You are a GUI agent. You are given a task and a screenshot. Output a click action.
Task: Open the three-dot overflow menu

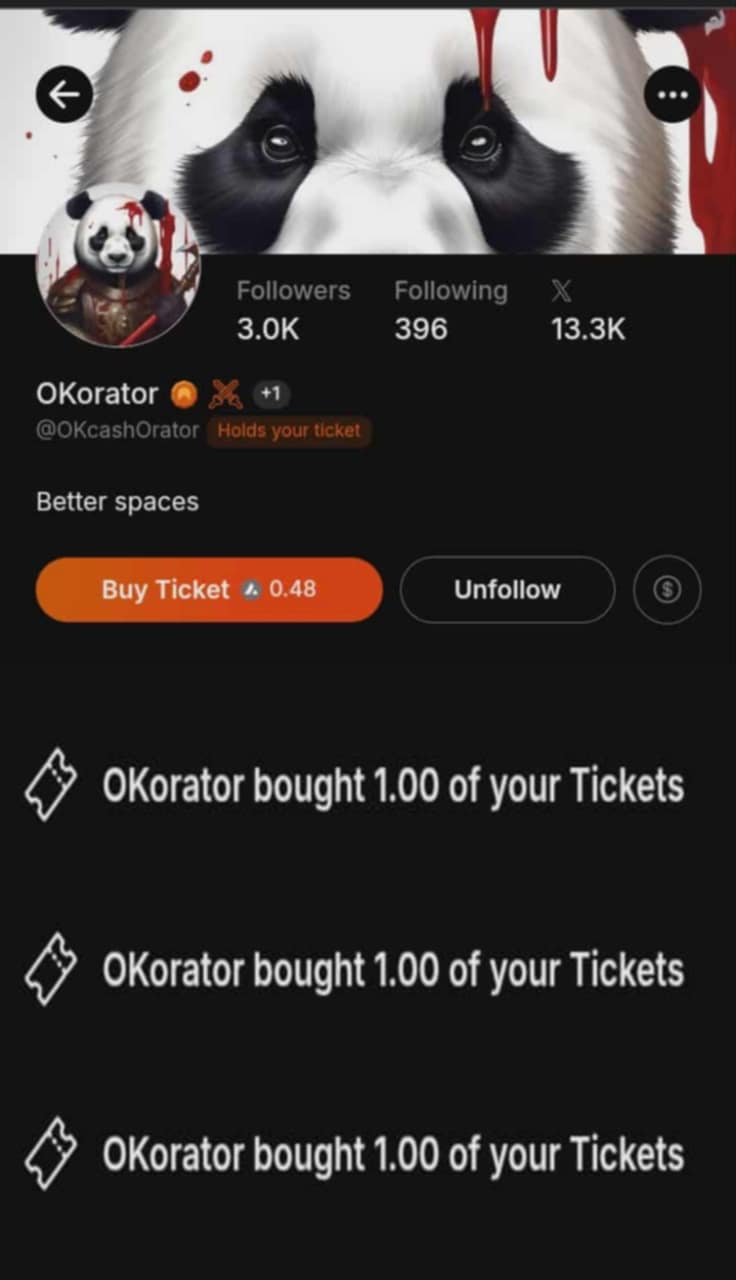[672, 95]
